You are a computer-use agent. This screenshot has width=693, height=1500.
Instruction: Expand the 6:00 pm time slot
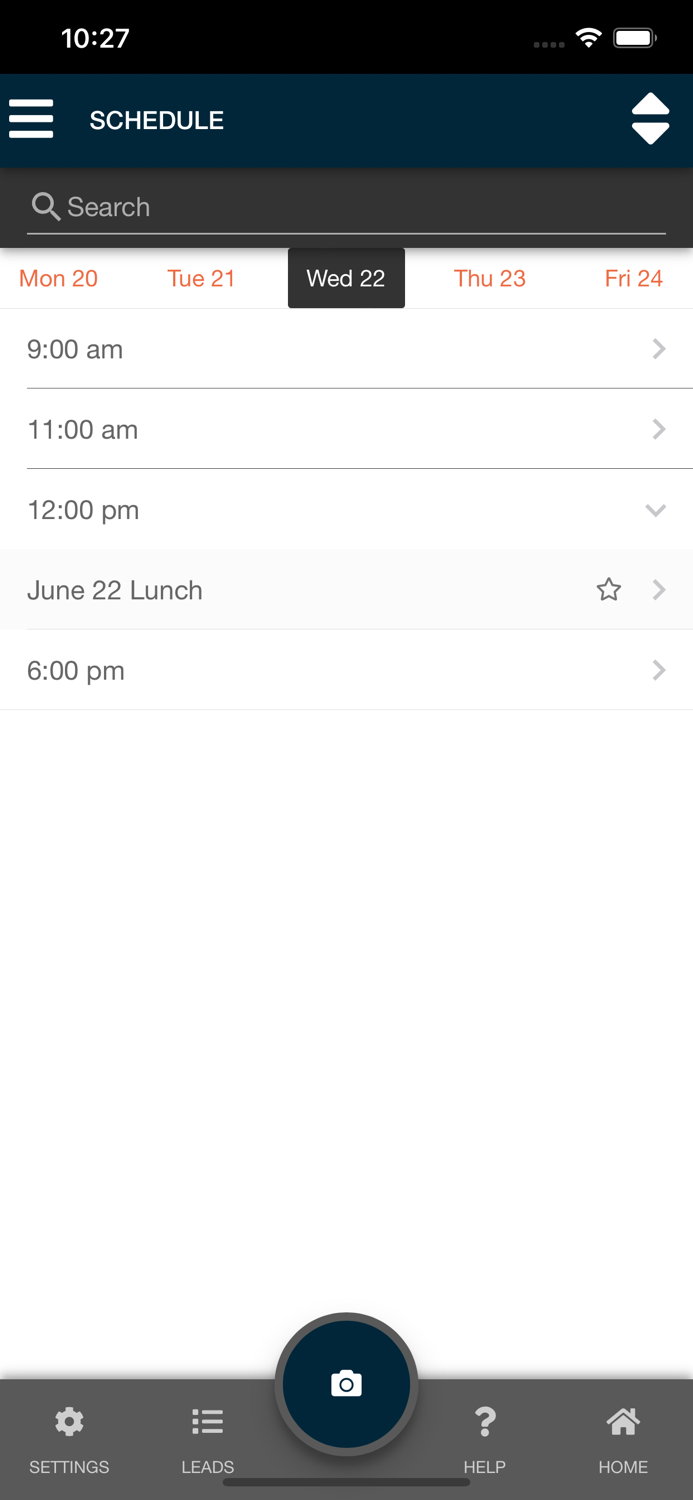[346, 670]
